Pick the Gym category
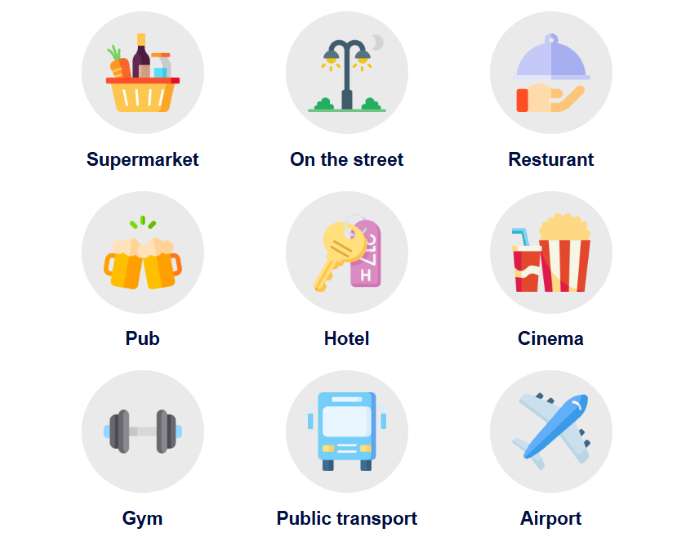This screenshot has height=560, width=700. pos(143,432)
